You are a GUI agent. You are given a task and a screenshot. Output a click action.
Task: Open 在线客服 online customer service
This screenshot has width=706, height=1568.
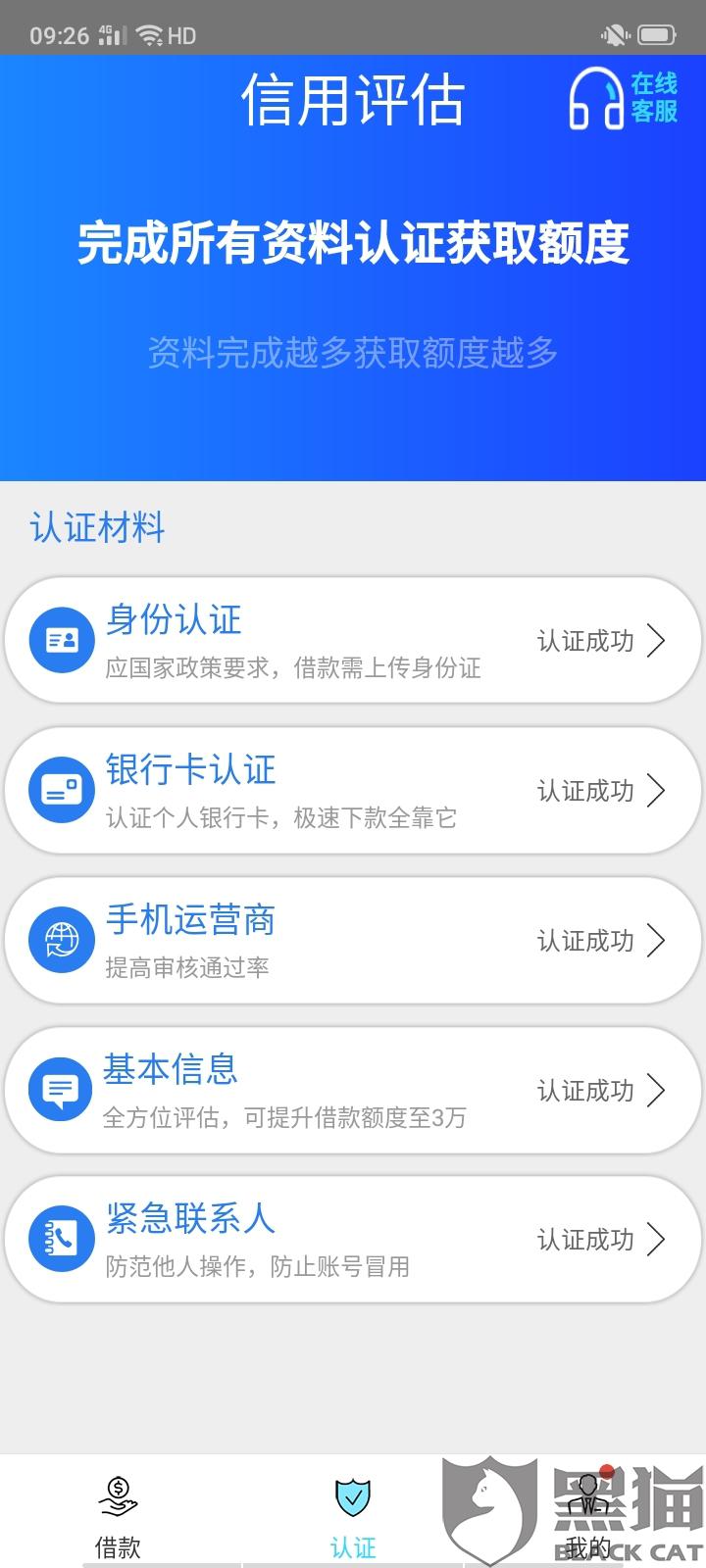624,98
